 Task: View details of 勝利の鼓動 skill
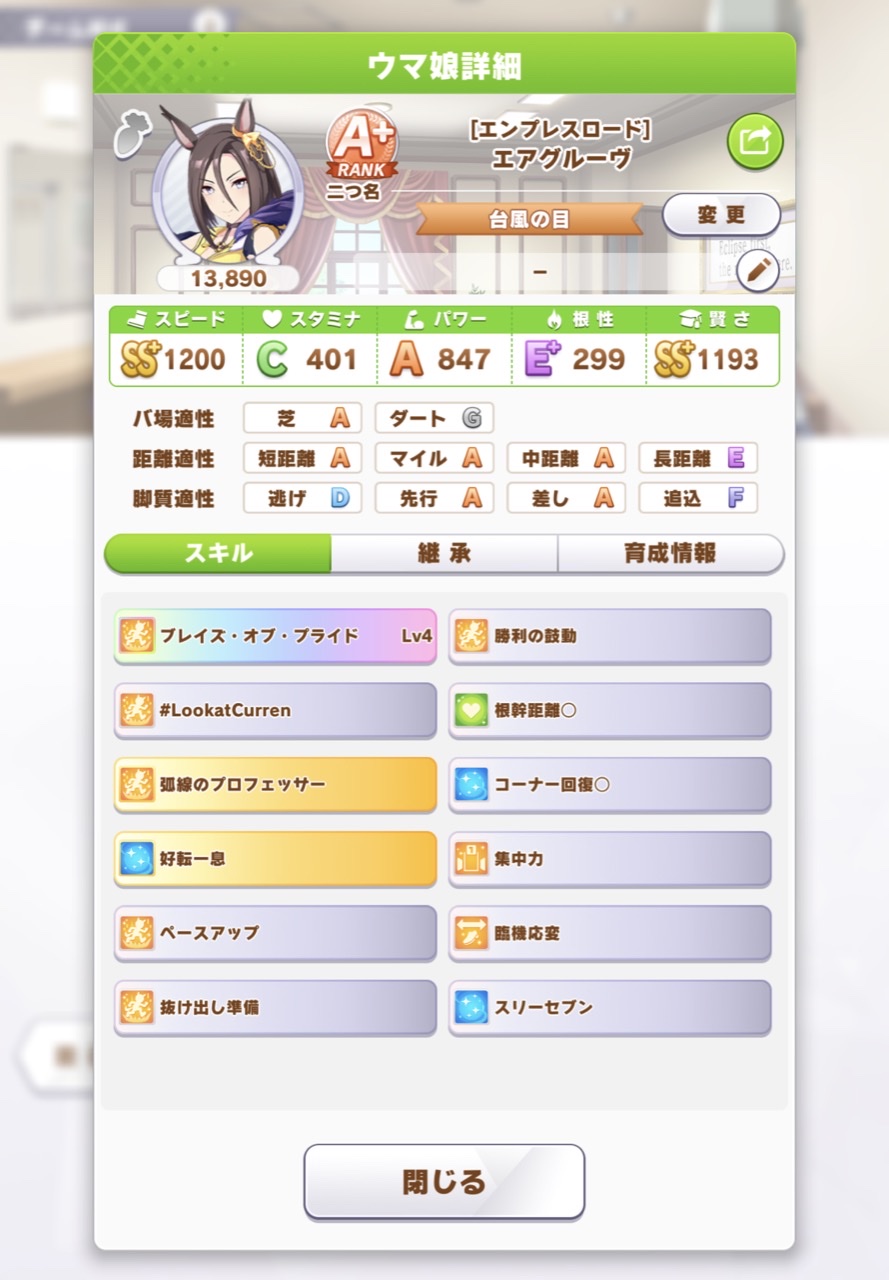point(610,636)
